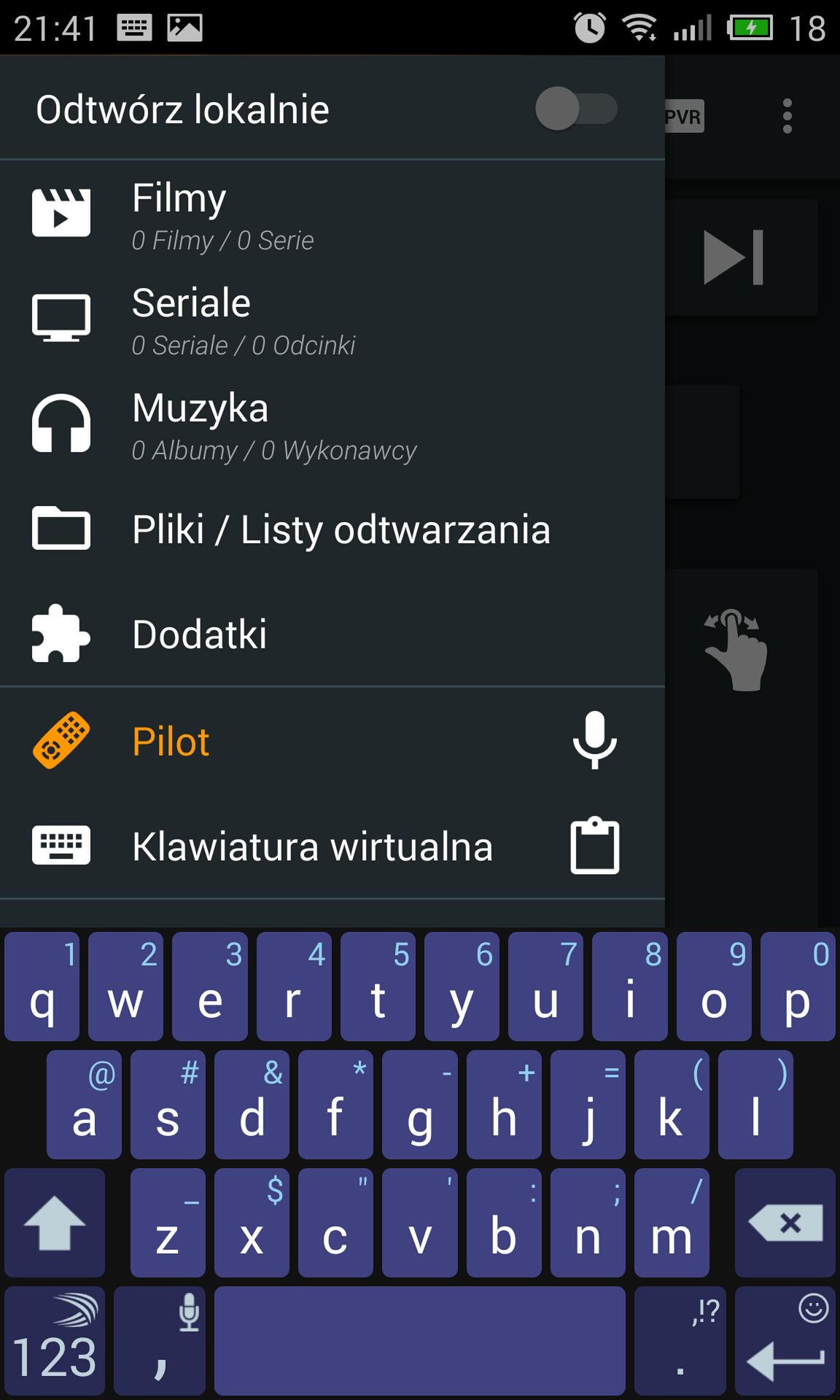The image size is (840, 1400).
Task: Tap the microphone icon next to Pilot
Action: (x=594, y=740)
